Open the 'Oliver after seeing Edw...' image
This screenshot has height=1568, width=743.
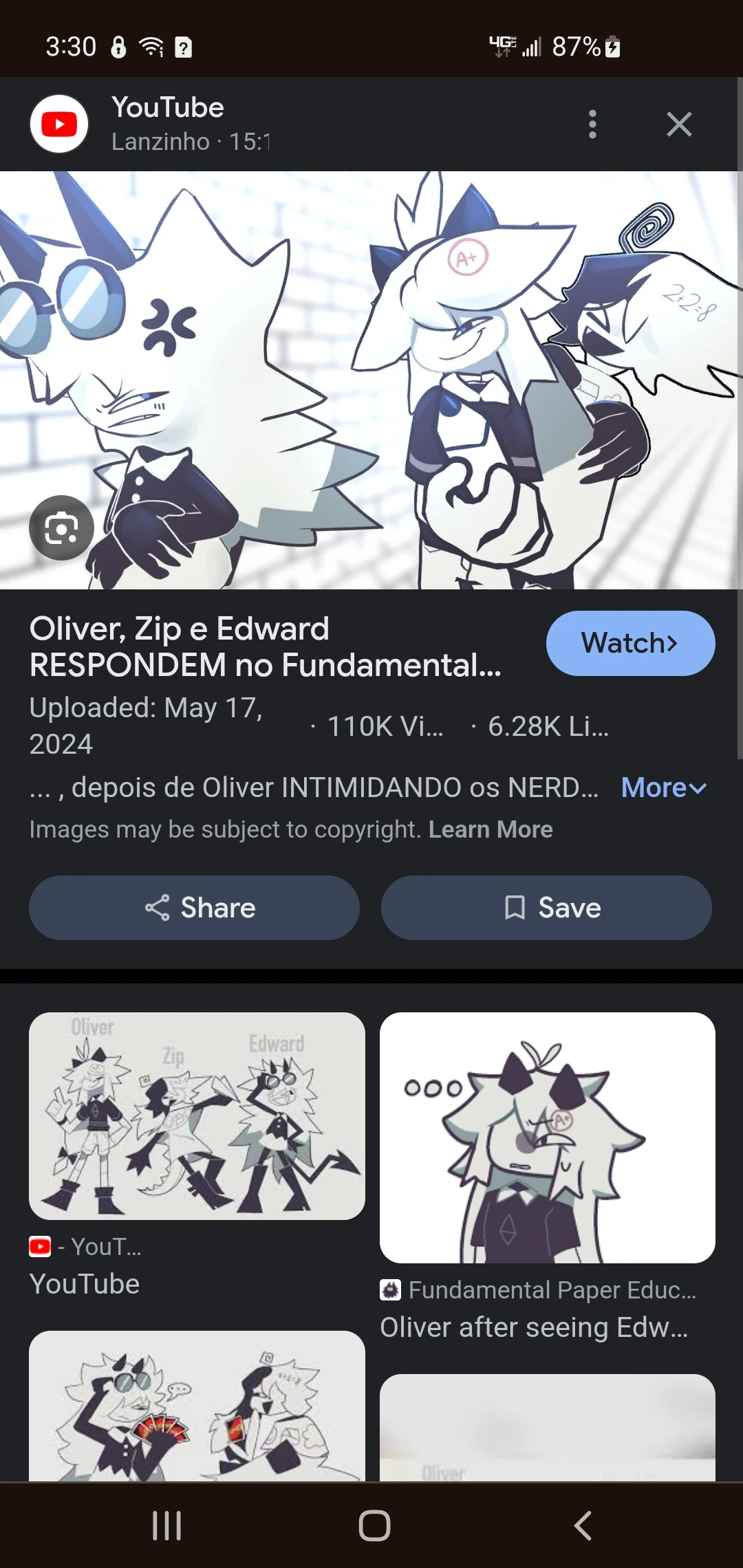(547, 1137)
